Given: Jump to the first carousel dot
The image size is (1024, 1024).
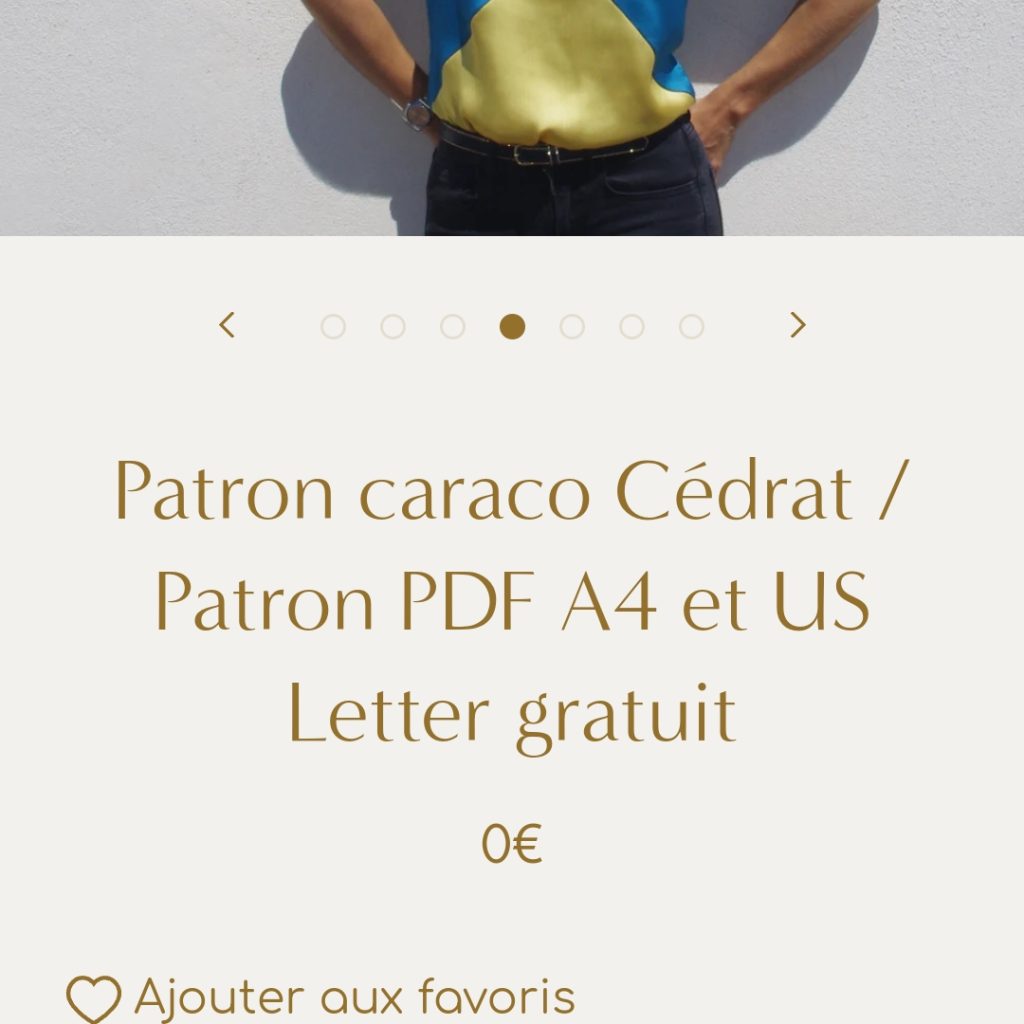Looking at the screenshot, I should point(333,327).
